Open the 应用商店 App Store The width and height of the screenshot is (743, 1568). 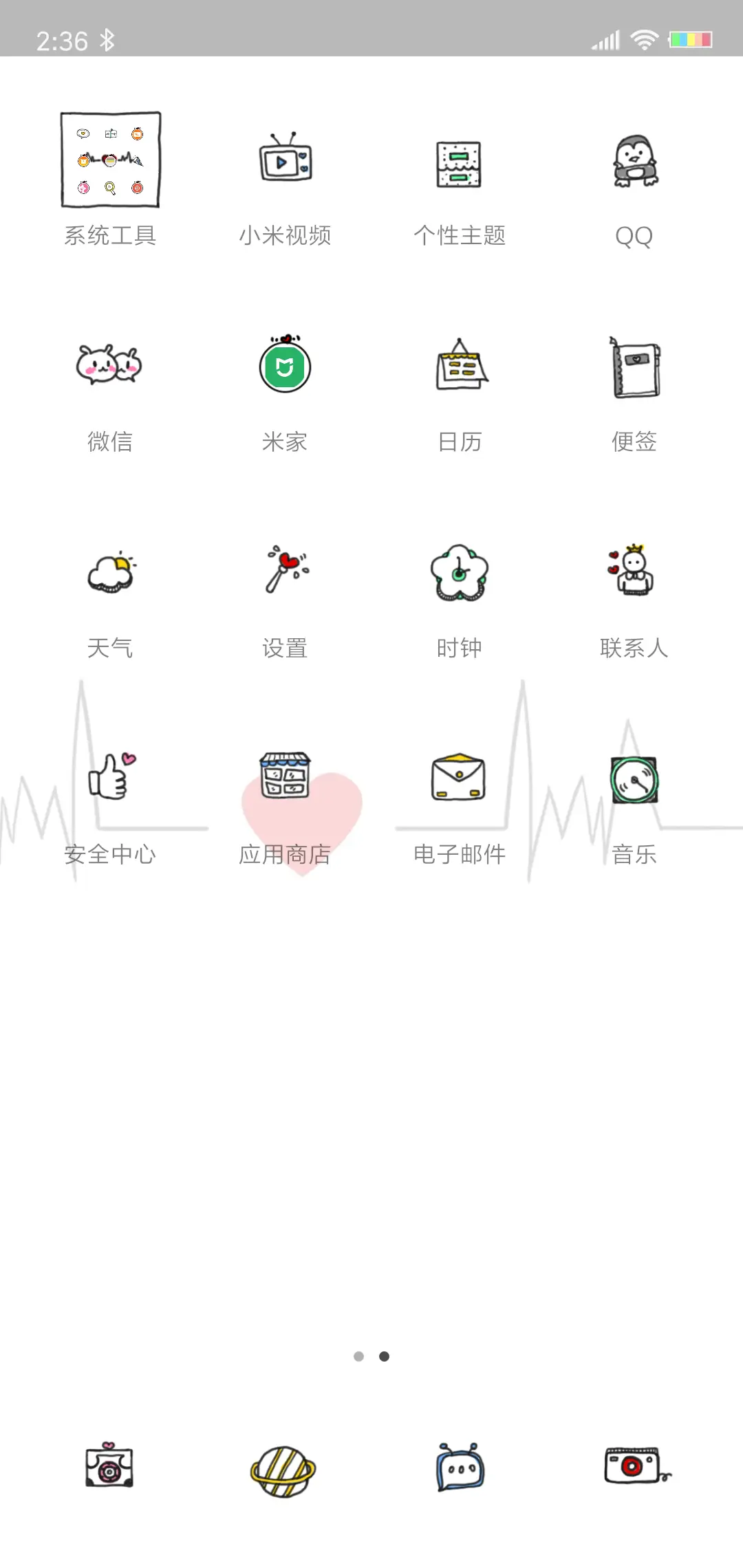pyautogui.click(x=285, y=781)
